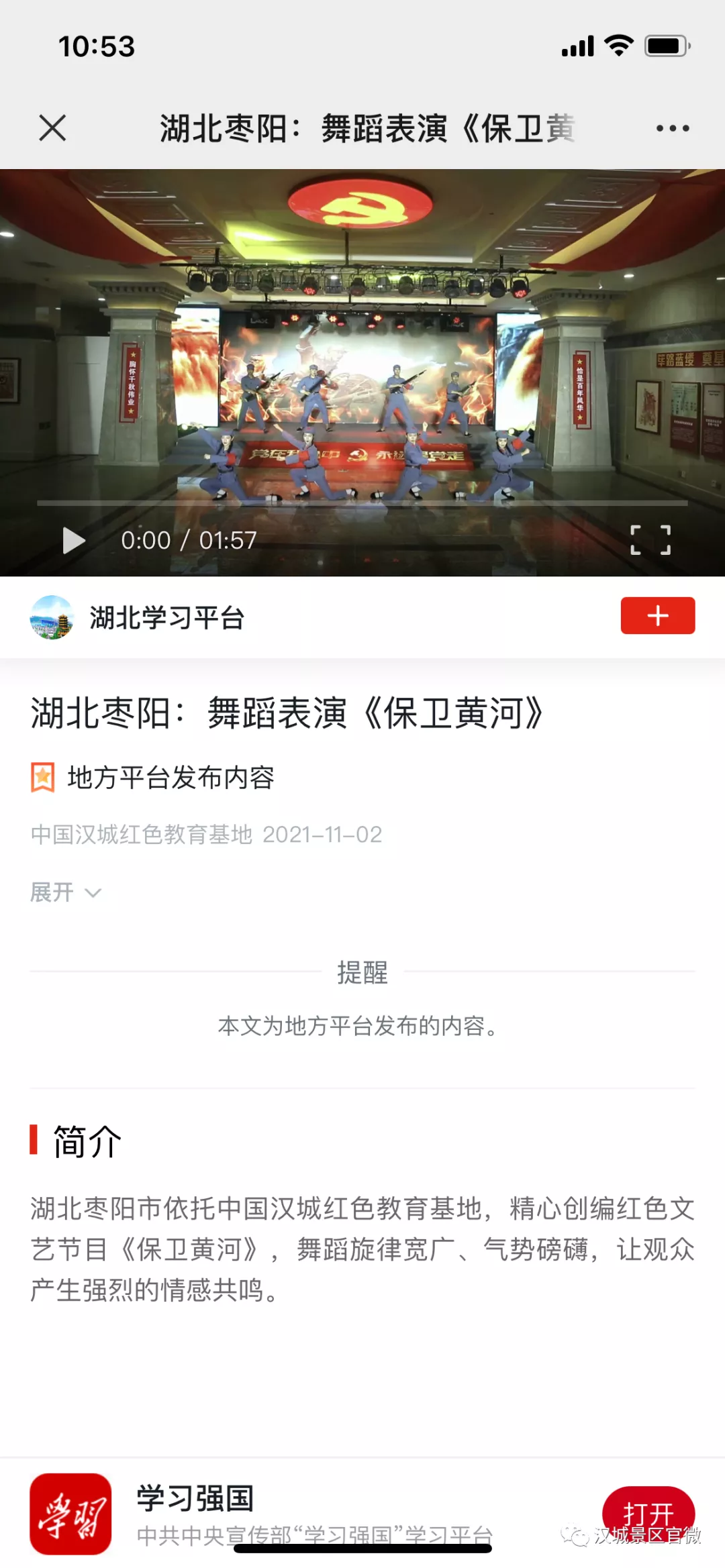
Task: Enter fullscreen video mode
Action: [650, 540]
